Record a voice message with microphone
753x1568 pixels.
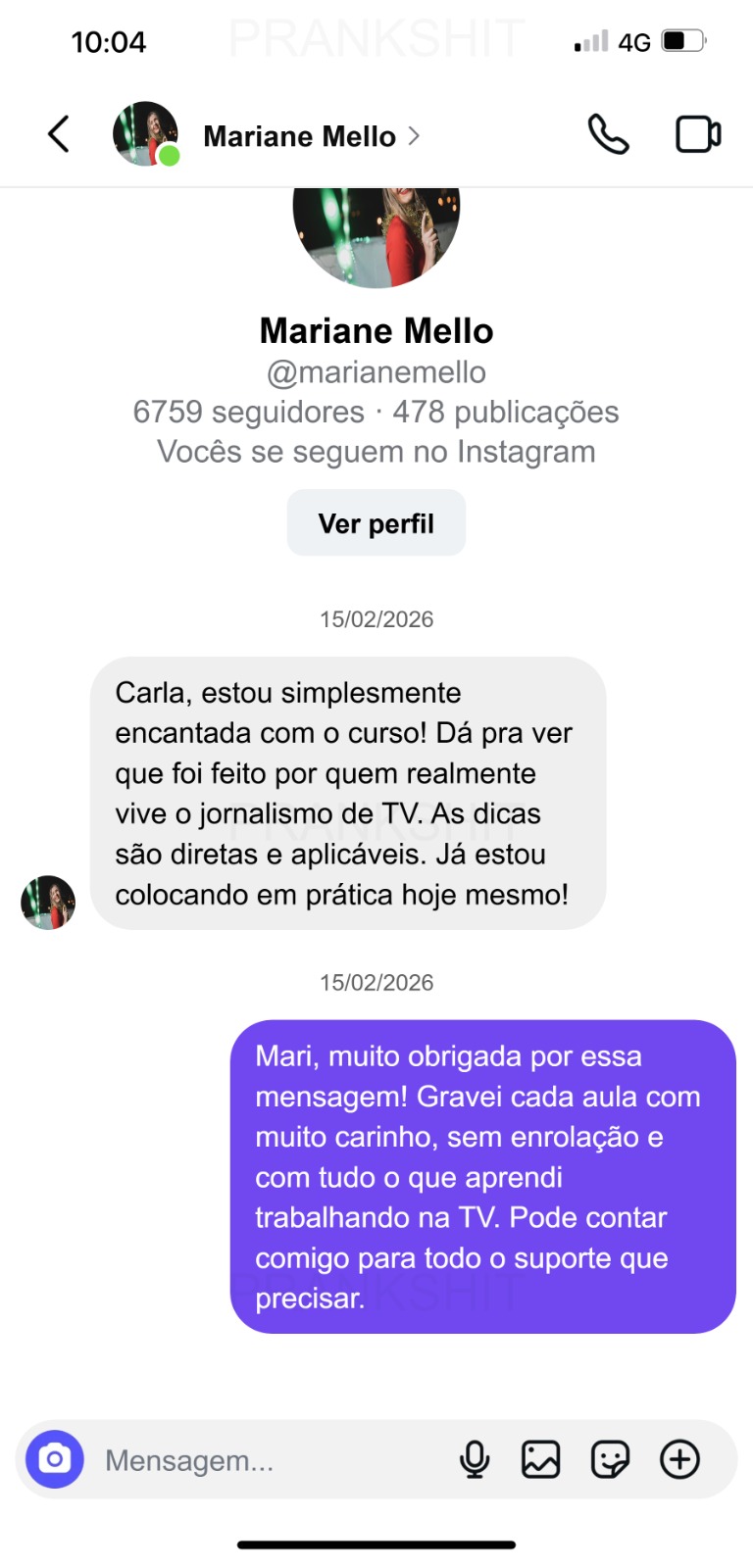475,1459
